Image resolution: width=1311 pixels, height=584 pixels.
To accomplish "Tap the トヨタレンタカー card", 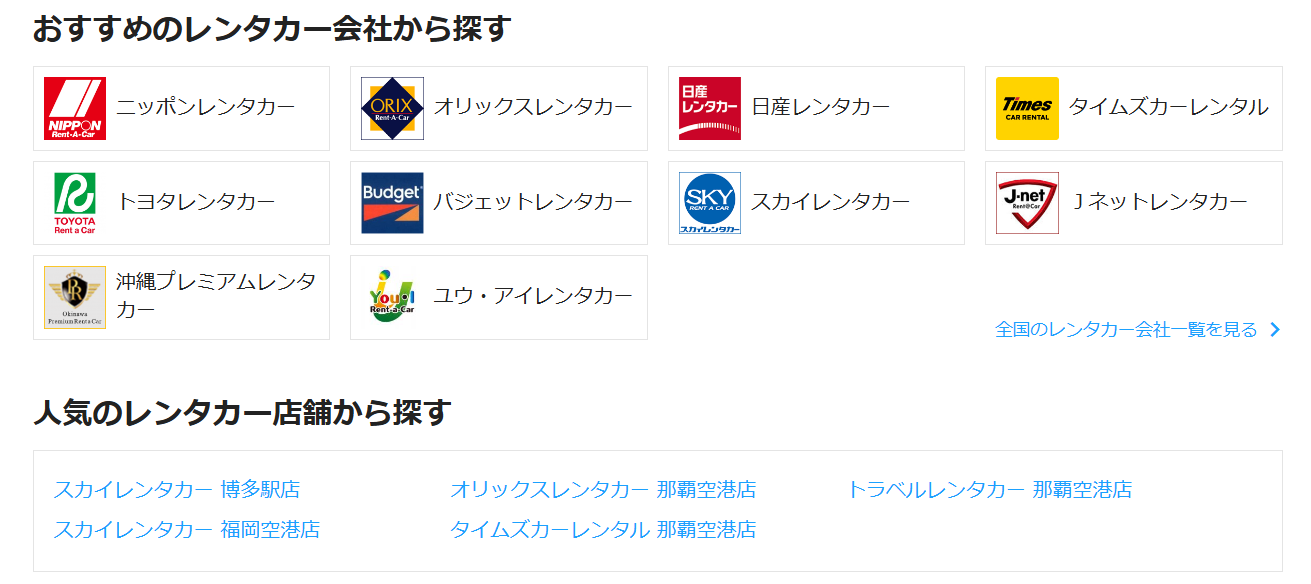I will [181, 203].
